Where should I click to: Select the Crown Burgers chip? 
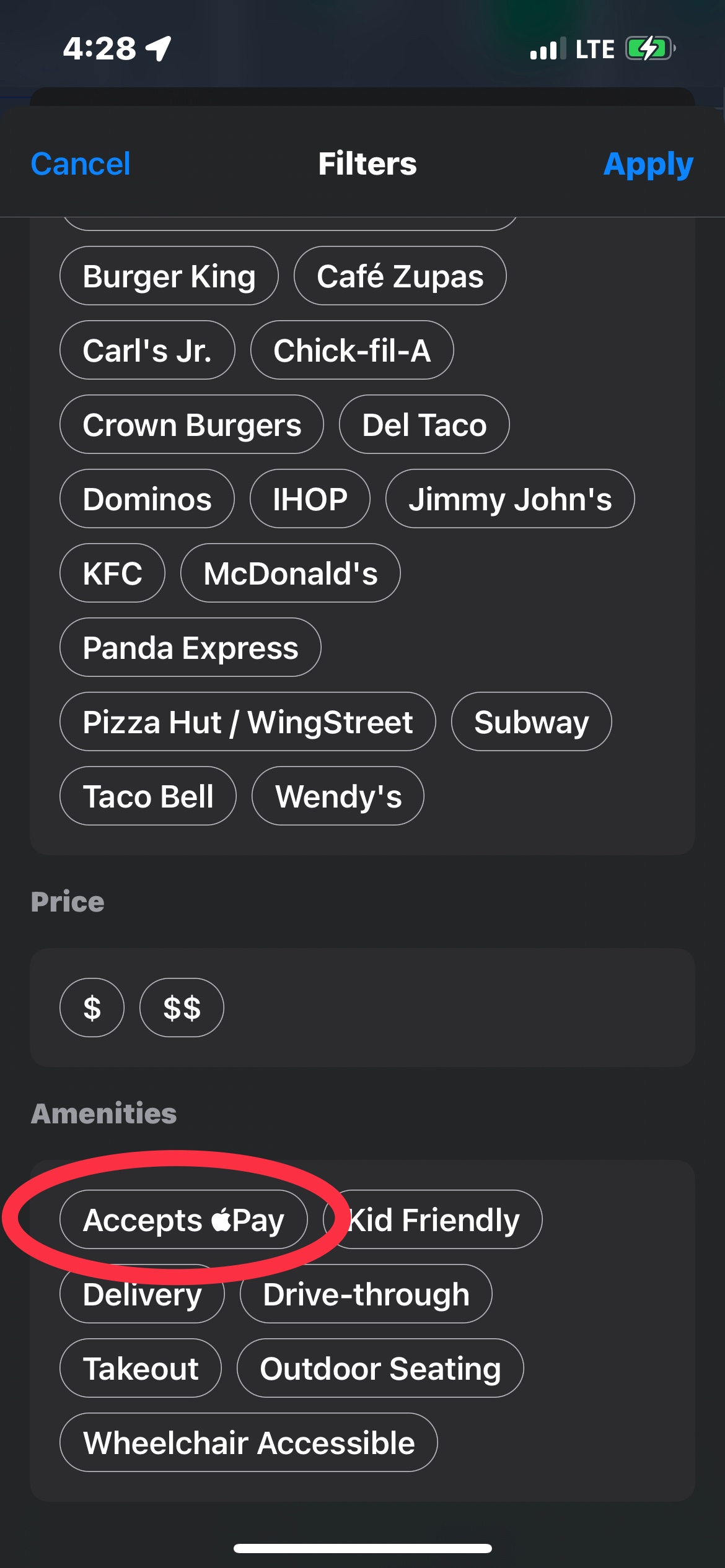[x=191, y=425]
